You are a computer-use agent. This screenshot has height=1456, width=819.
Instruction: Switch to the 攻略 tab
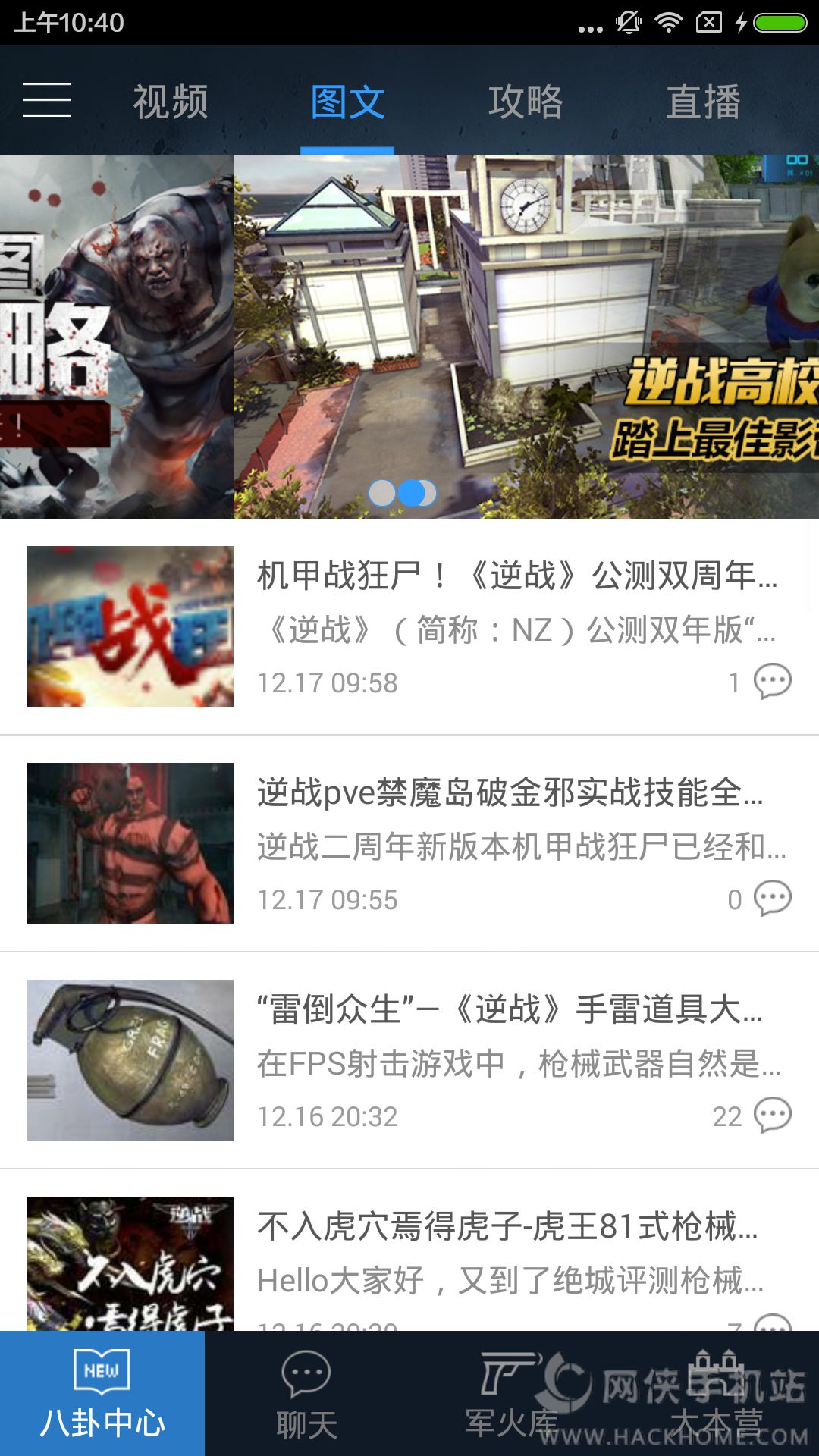point(526,101)
